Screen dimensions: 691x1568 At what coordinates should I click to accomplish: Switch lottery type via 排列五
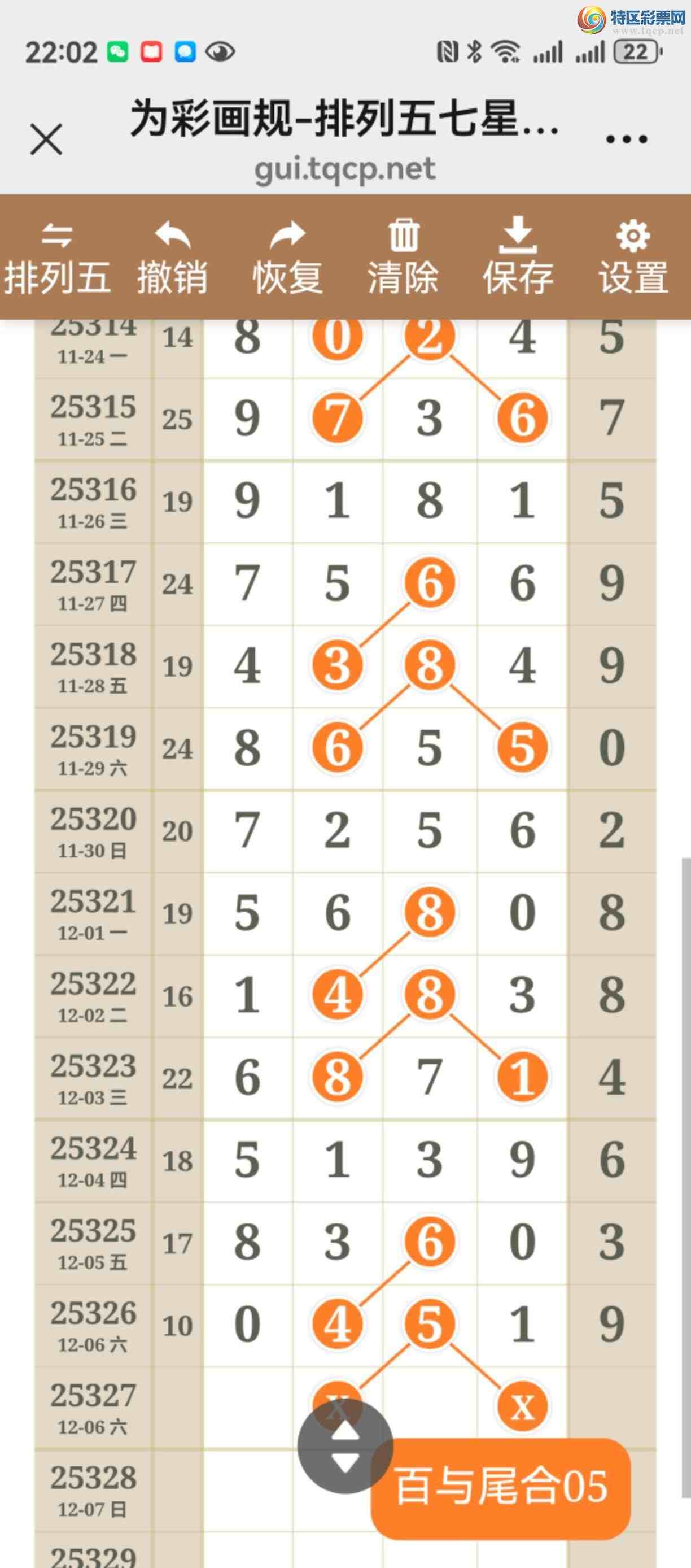pyautogui.click(x=57, y=259)
